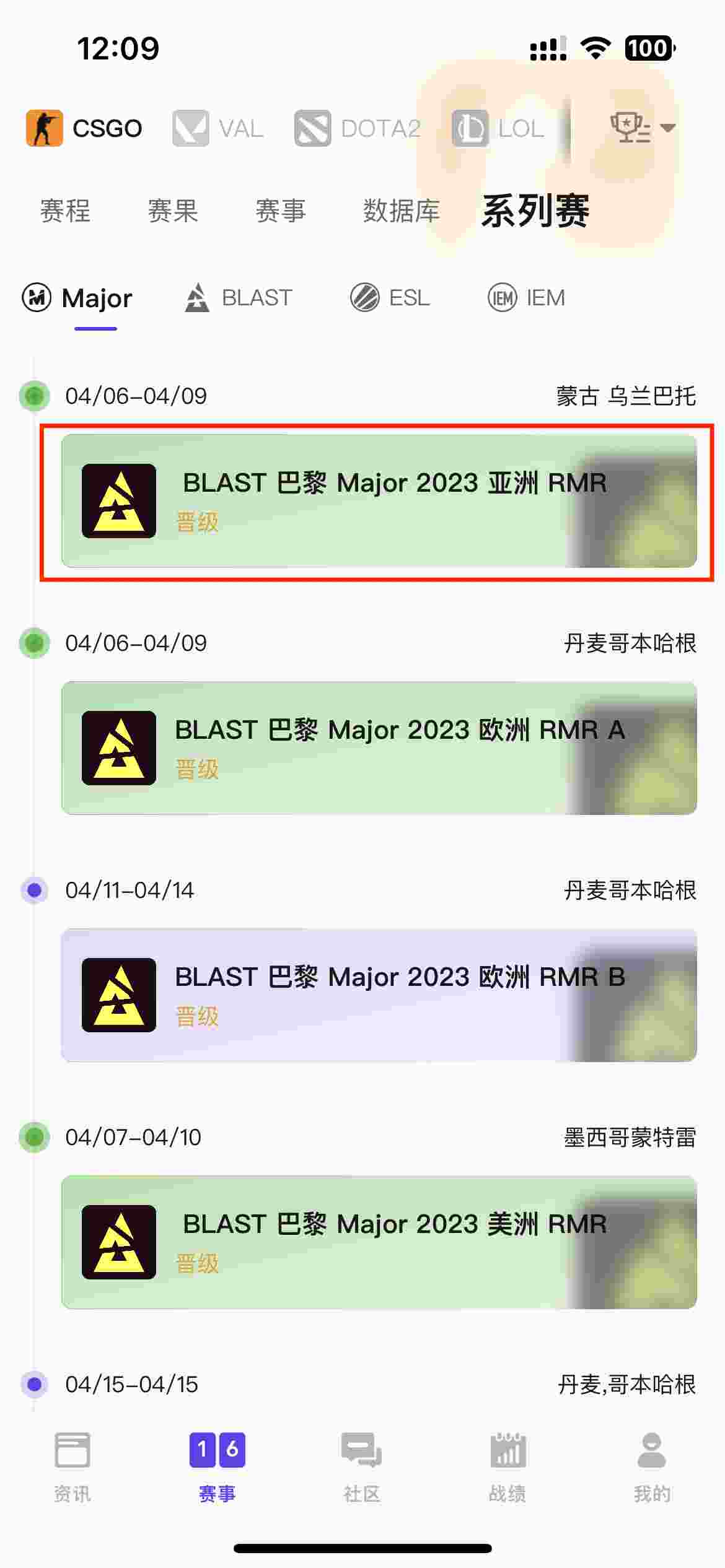Viewport: 725px width, 1568px height.
Task: Switch to the IEM series tab
Action: pyautogui.click(x=526, y=298)
